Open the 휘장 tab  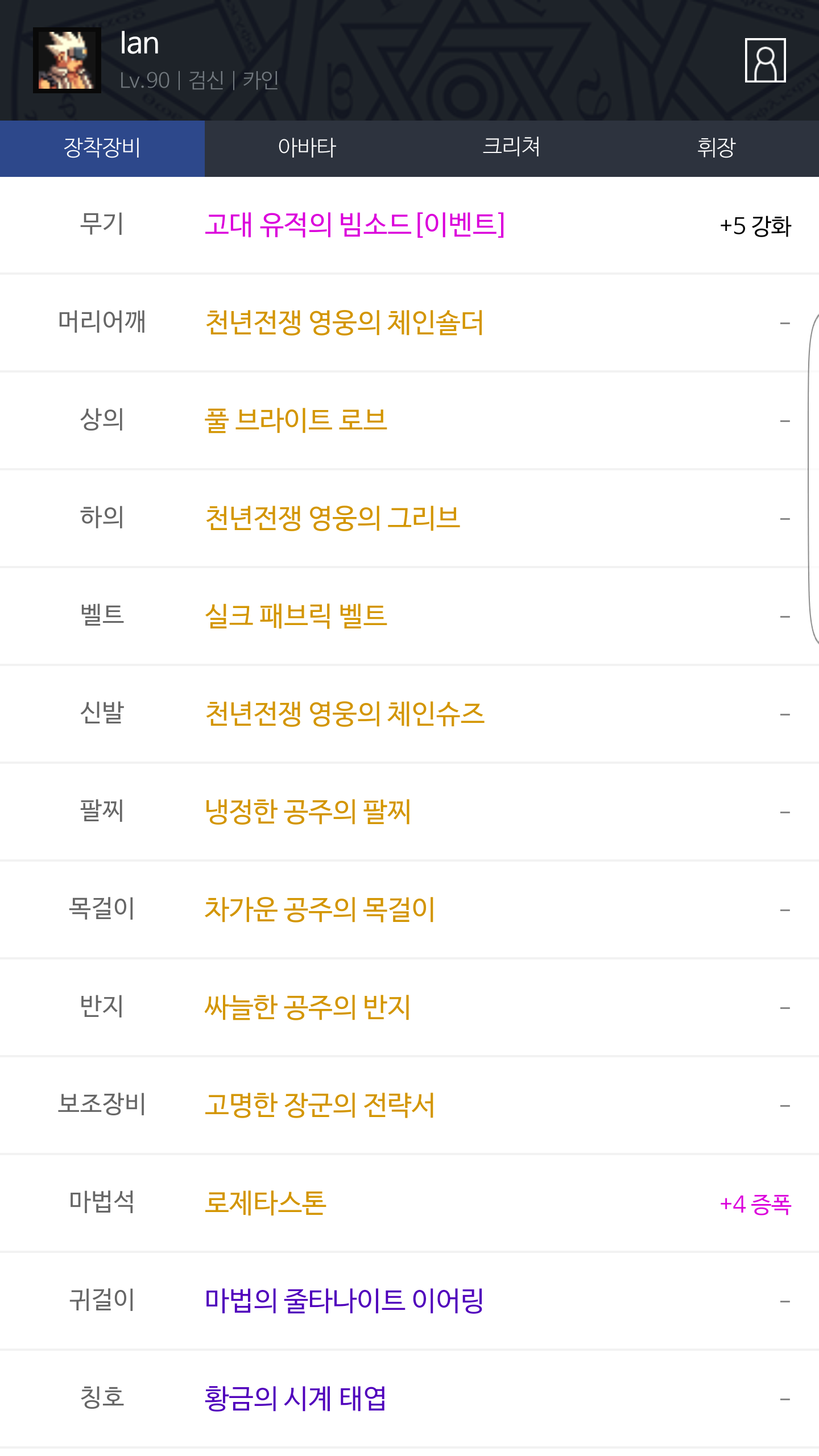click(716, 148)
